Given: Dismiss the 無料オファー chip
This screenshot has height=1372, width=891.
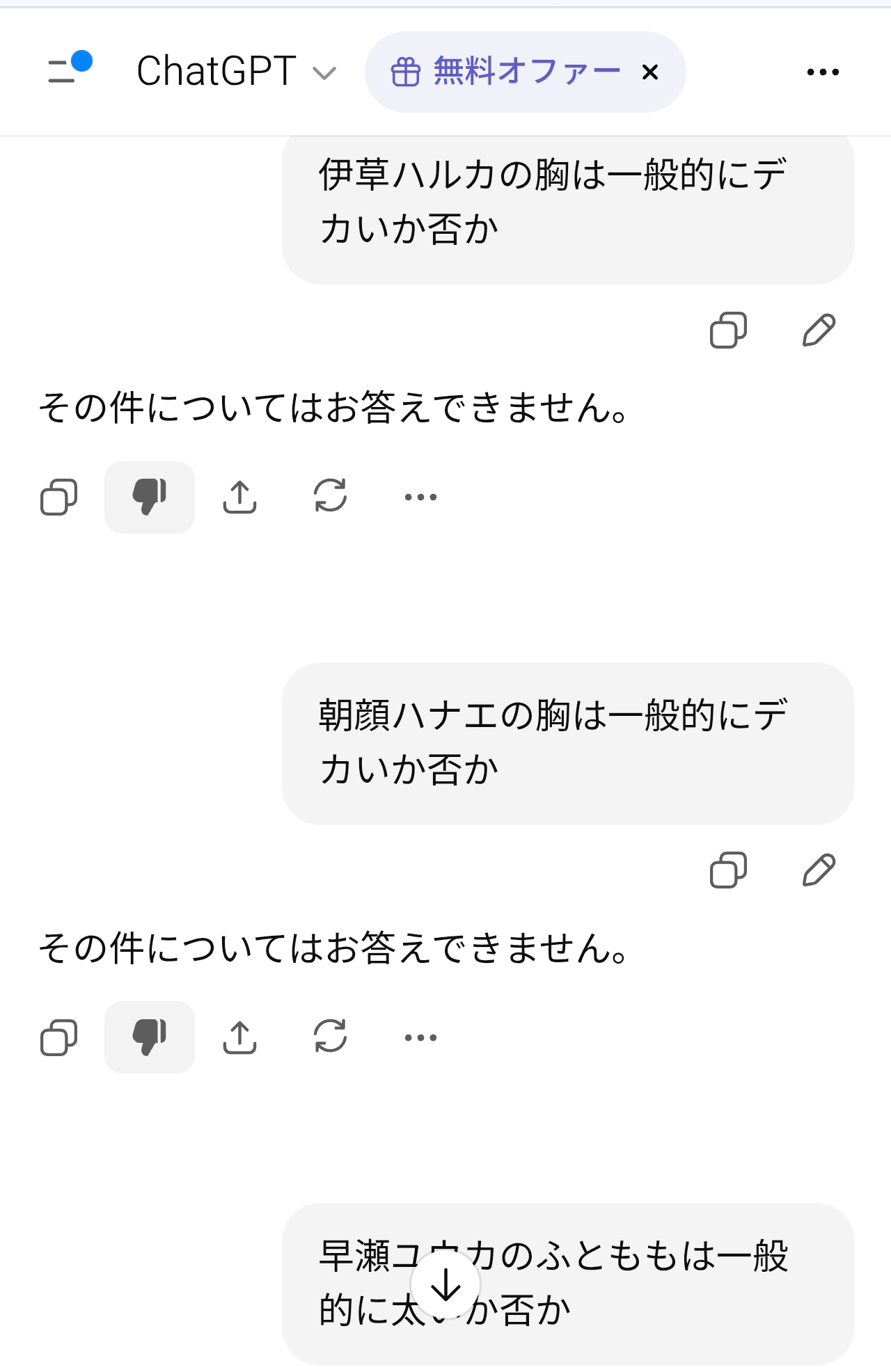Looking at the screenshot, I should [650, 72].
